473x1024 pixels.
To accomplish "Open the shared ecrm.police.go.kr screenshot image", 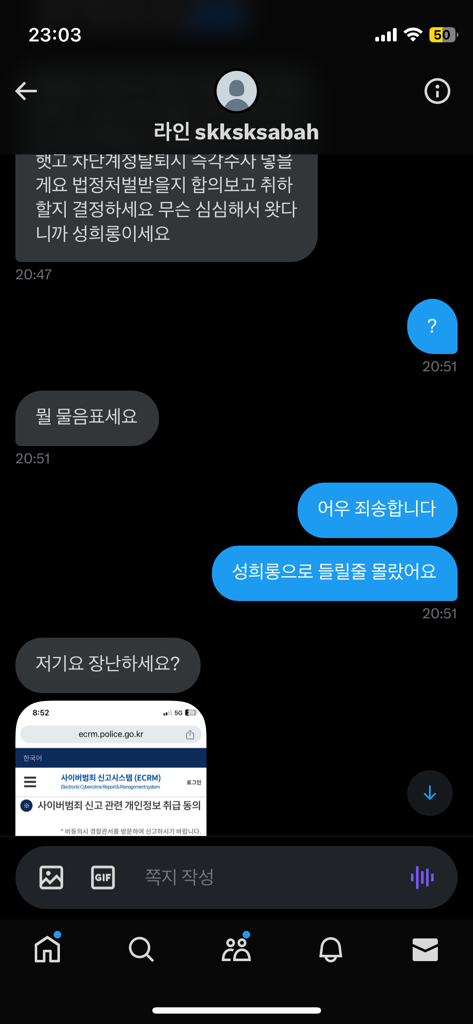I will 110,769.
